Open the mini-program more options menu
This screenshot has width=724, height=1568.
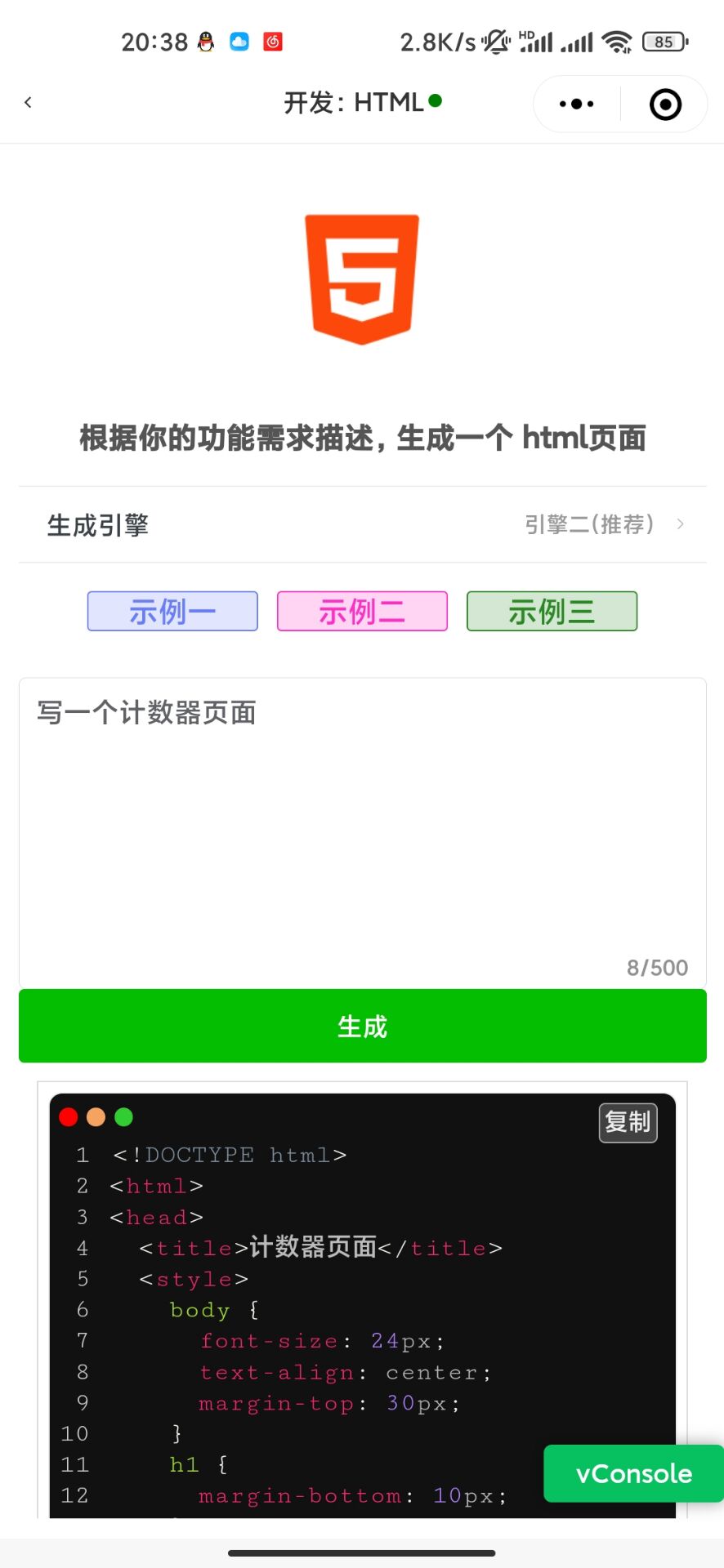(574, 104)
